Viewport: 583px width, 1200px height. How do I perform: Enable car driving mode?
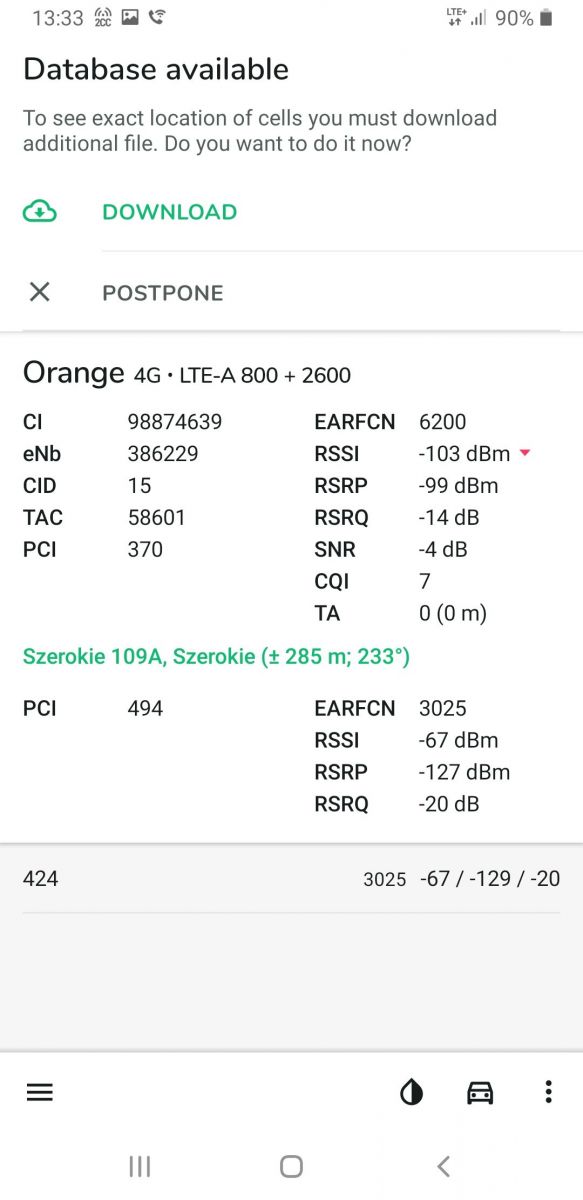(x=480, y=1093)
